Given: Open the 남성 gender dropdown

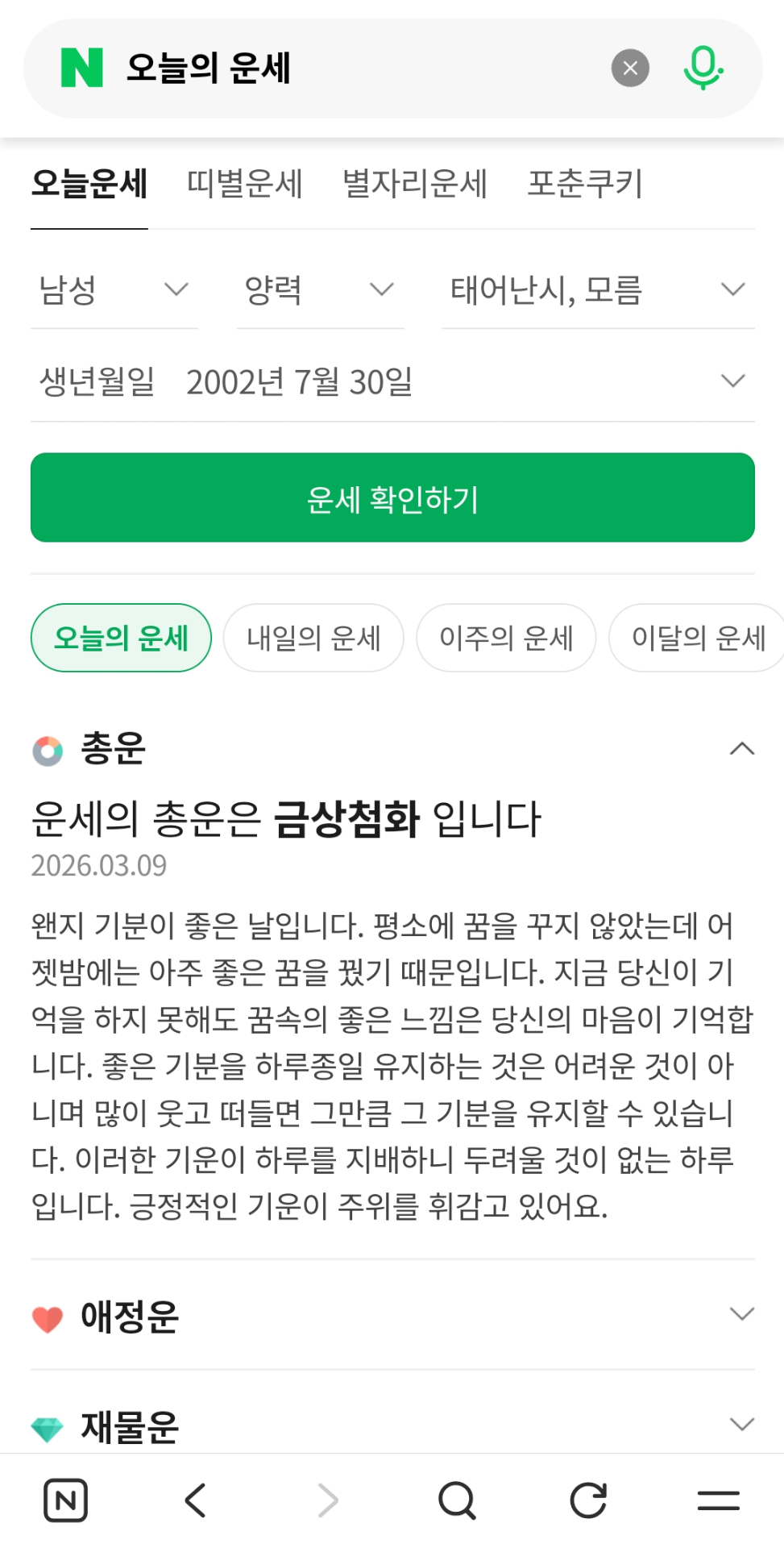Looking at the screenshot, I should click(114, 290).
